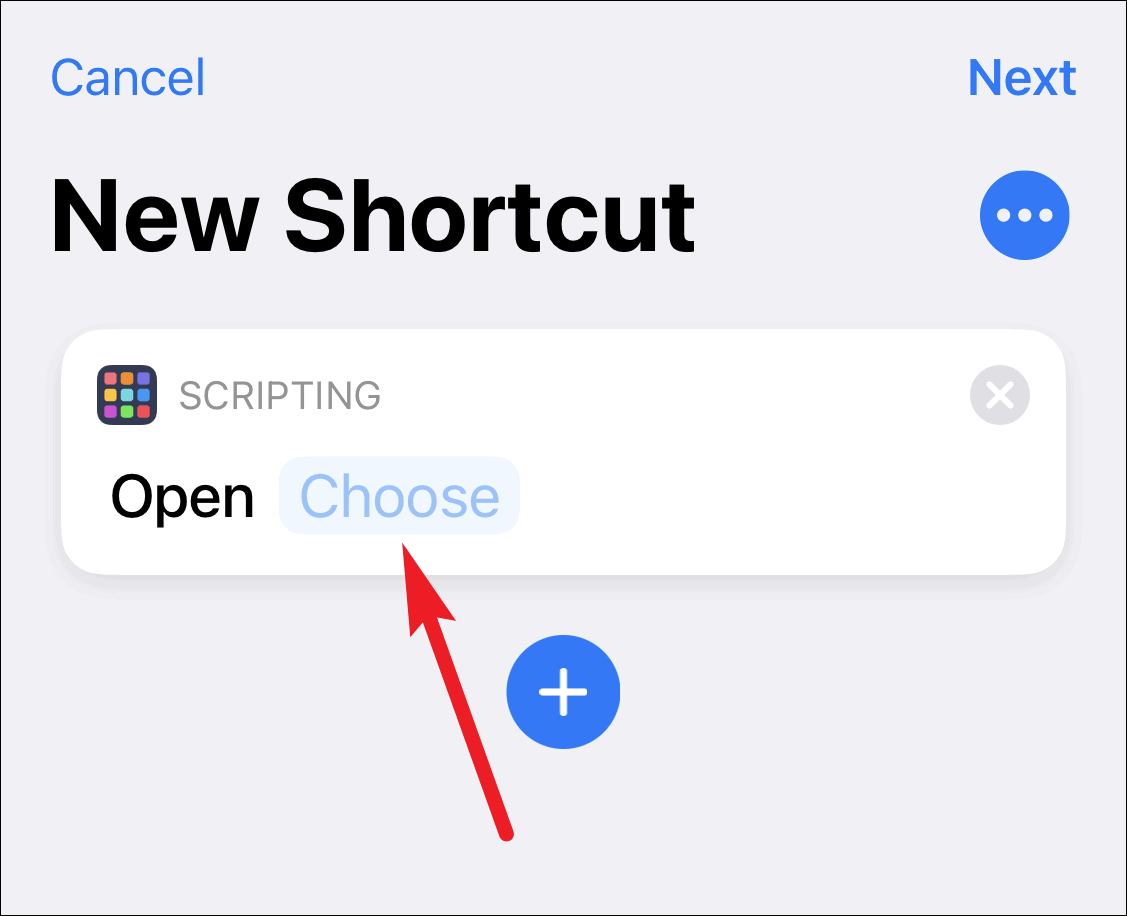The width and height of the screenshot is (1127, 916).
Task: Tap Choose to select an app
Action: (x=399, y=496)
